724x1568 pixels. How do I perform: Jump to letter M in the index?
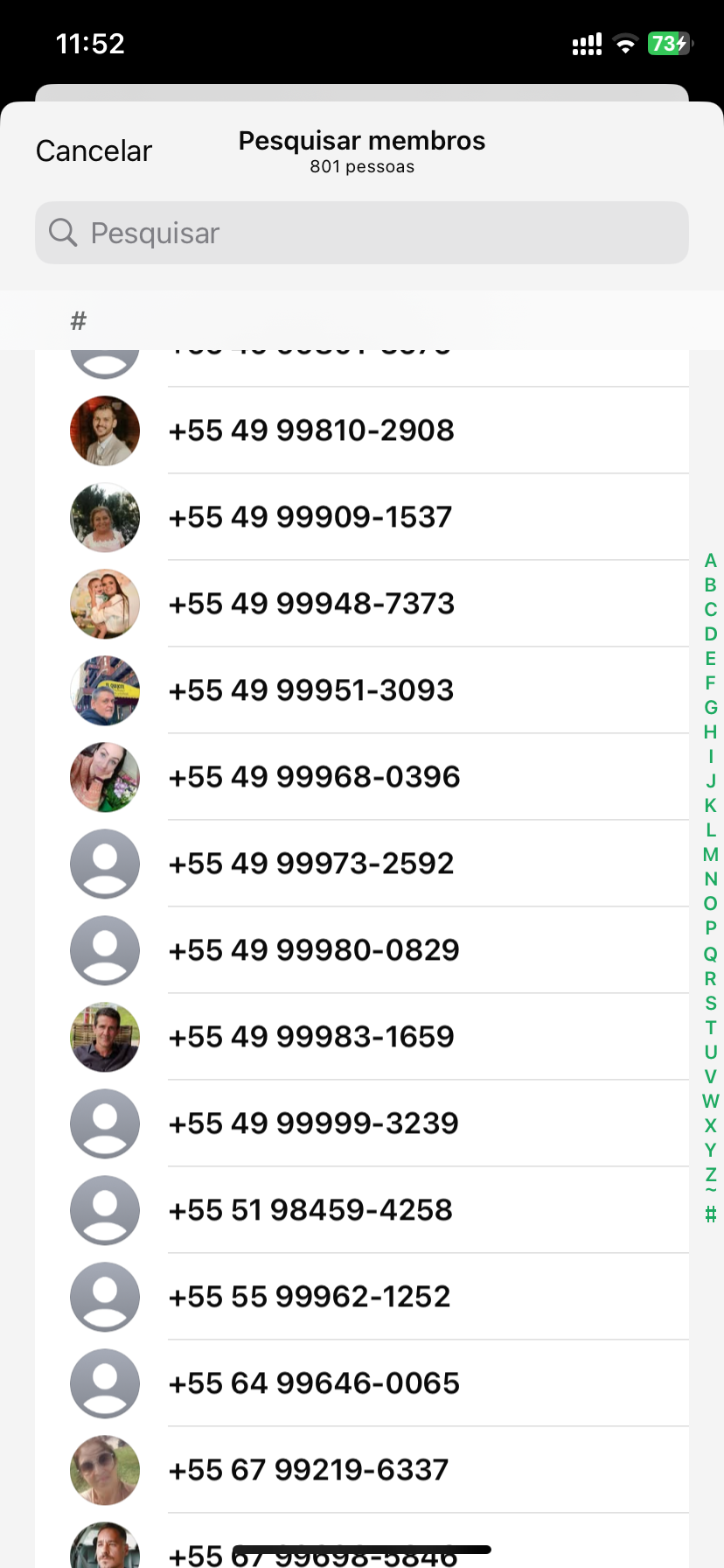(x=710, y=855)
